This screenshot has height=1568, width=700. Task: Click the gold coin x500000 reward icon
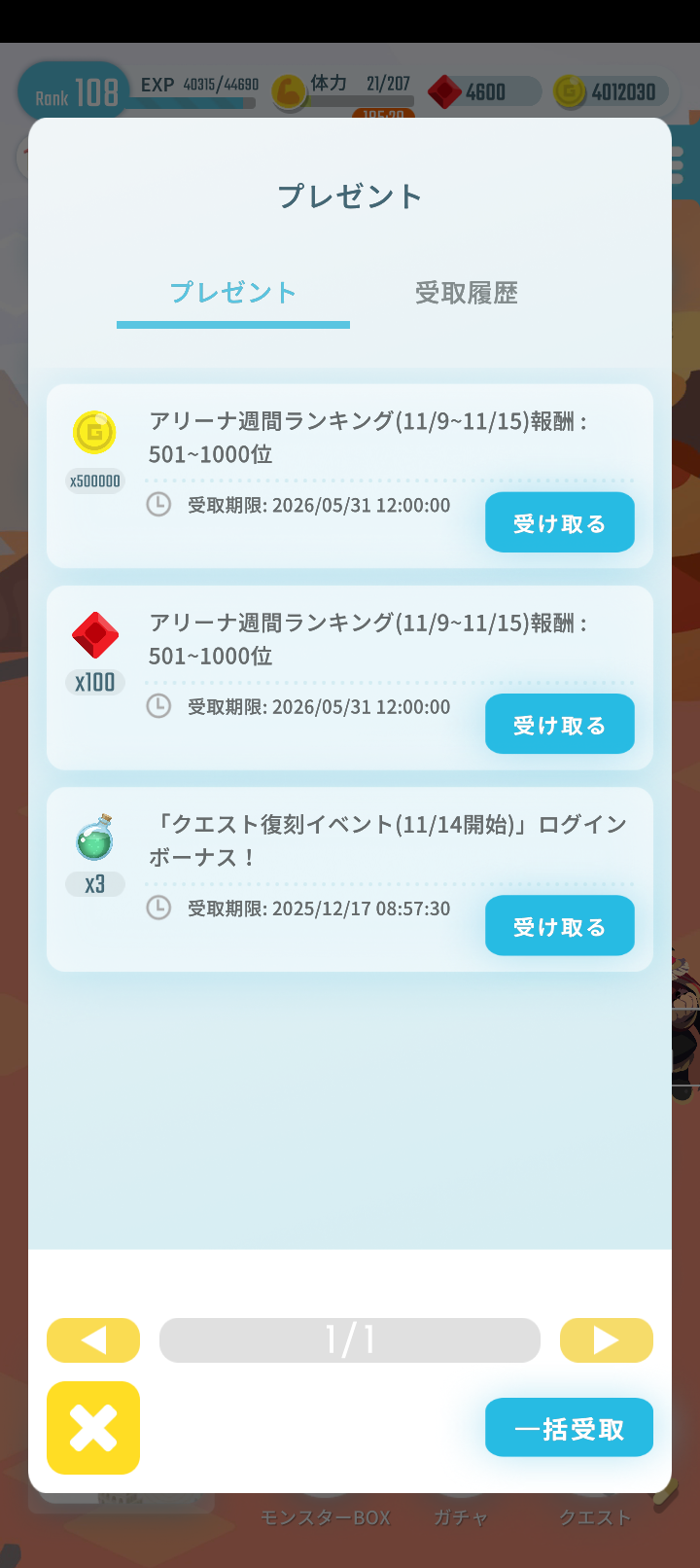coord(94,434)
